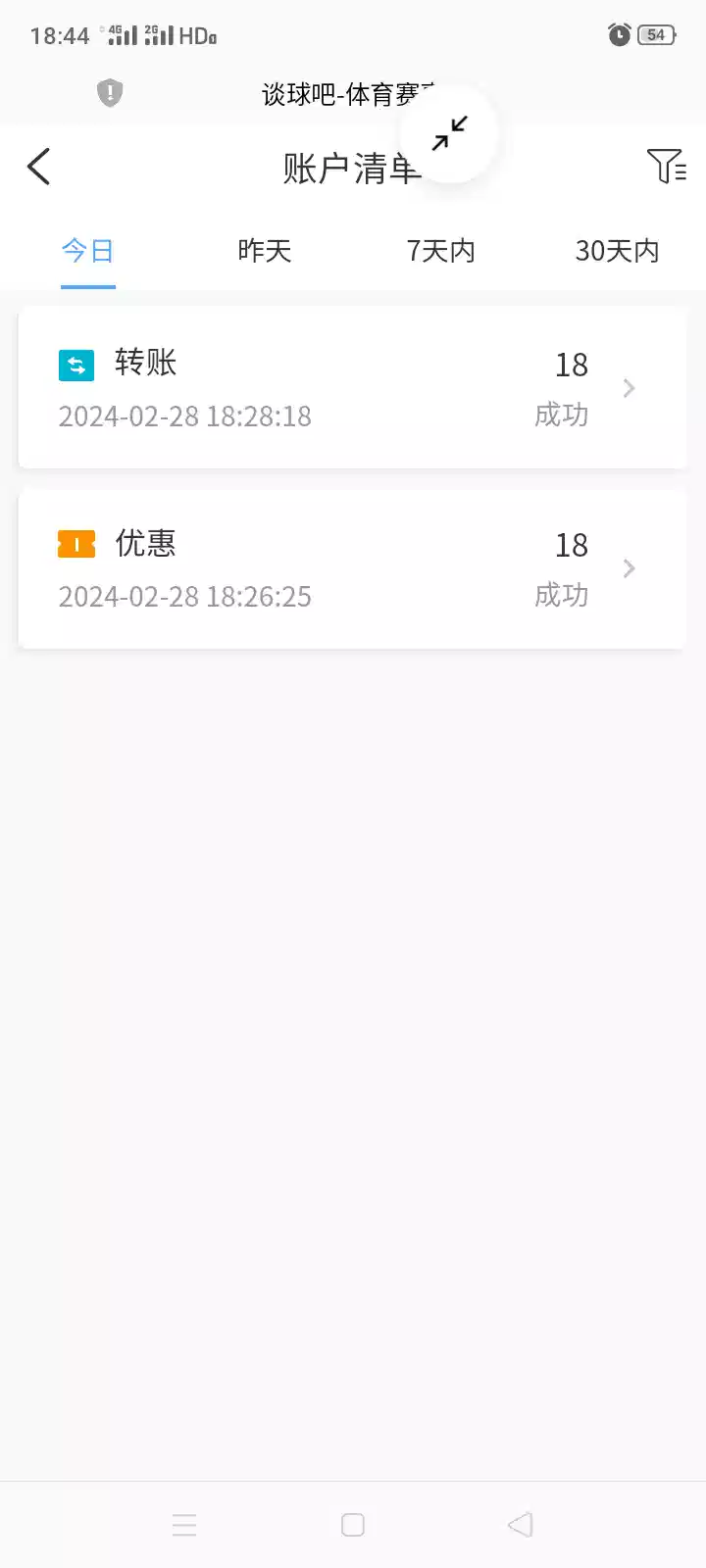This screenshot has height=1568, width=706.
Task: Tap the battery level indicator showing 54
Action: click(x=654, y=32)
